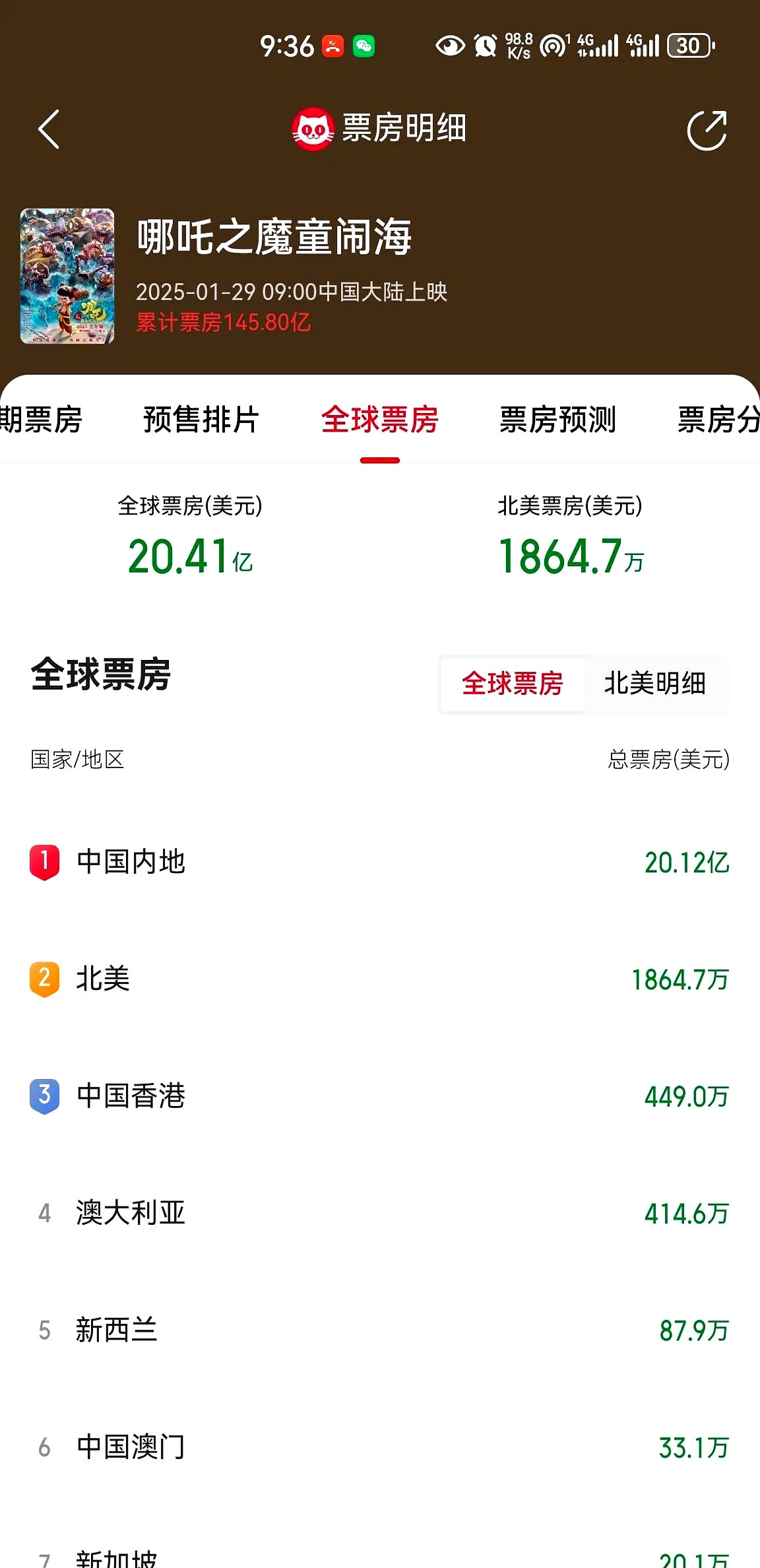Click the alarm clock icon in status bar
The width and height of the screenshot is (760, 1568).
(x=484, y=45)
